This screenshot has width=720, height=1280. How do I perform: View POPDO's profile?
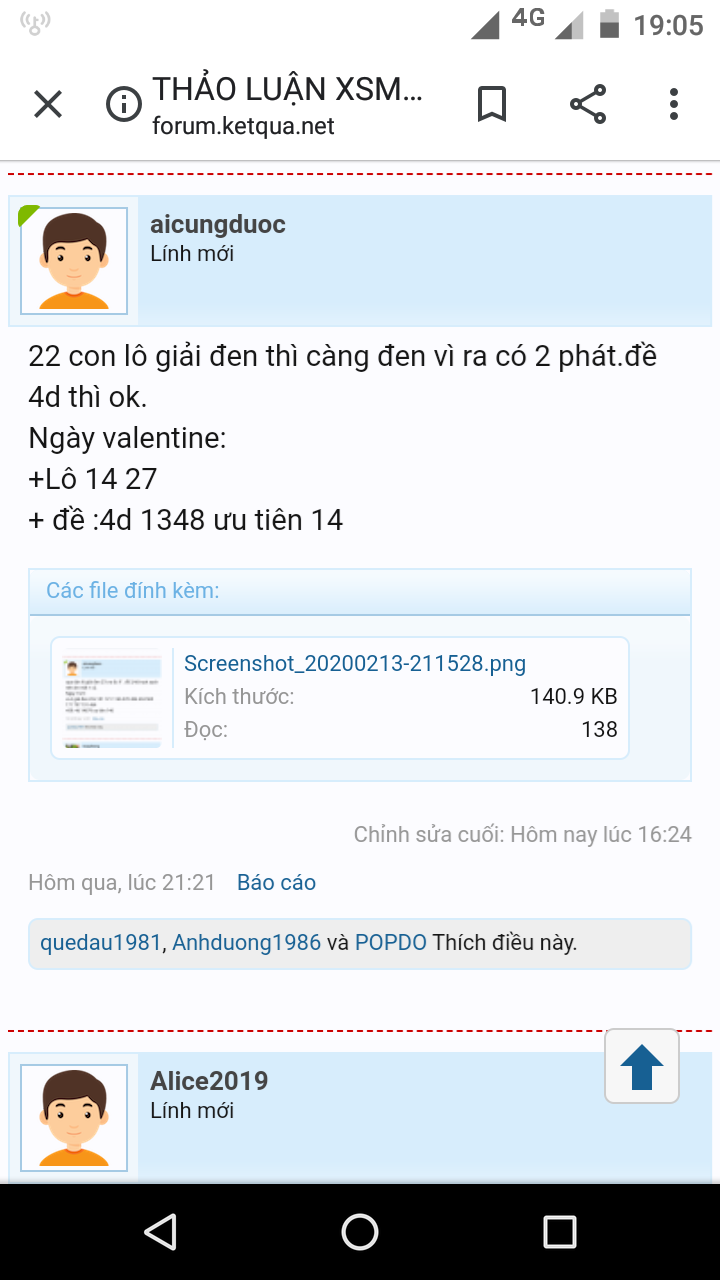(391, 942)
